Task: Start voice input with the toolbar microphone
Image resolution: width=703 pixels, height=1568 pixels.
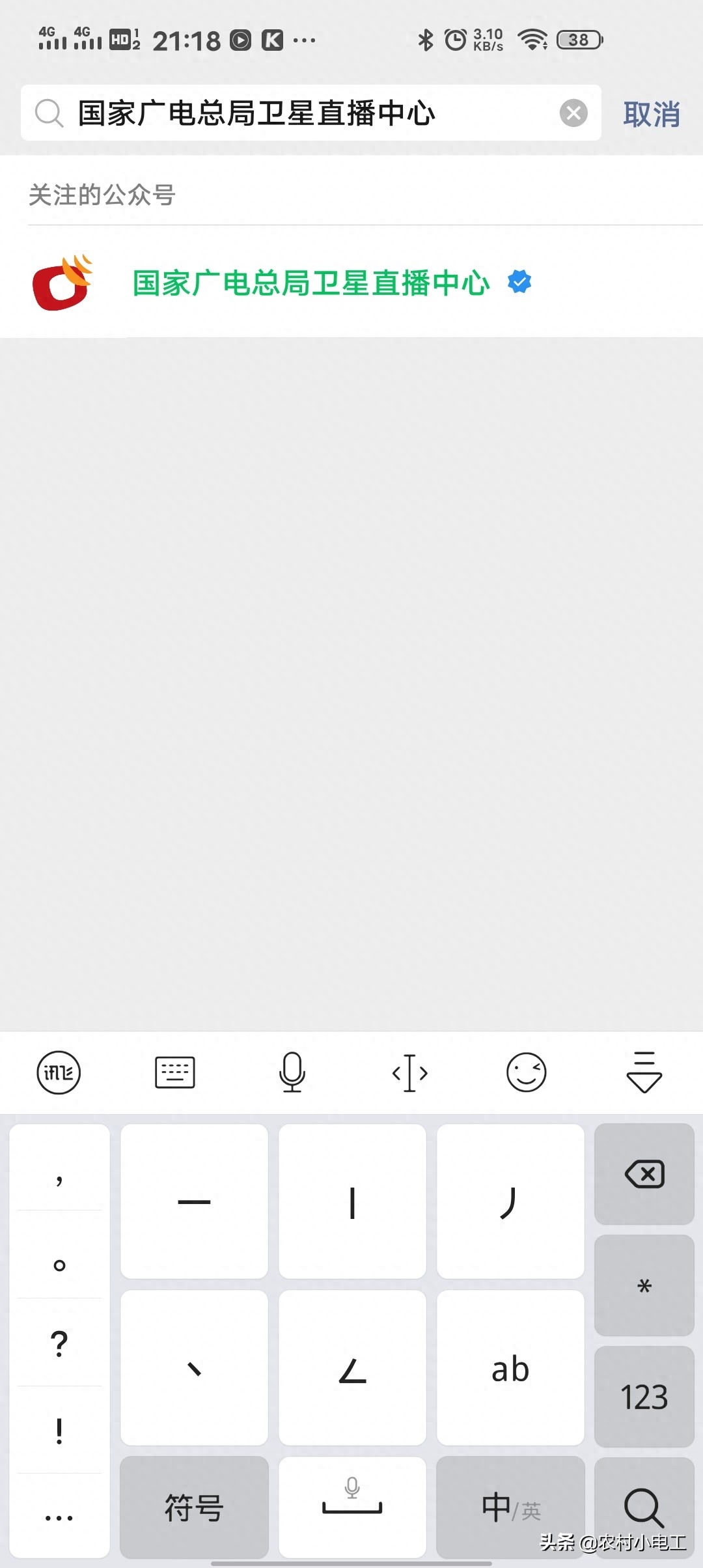Action: coord(292,1072)
